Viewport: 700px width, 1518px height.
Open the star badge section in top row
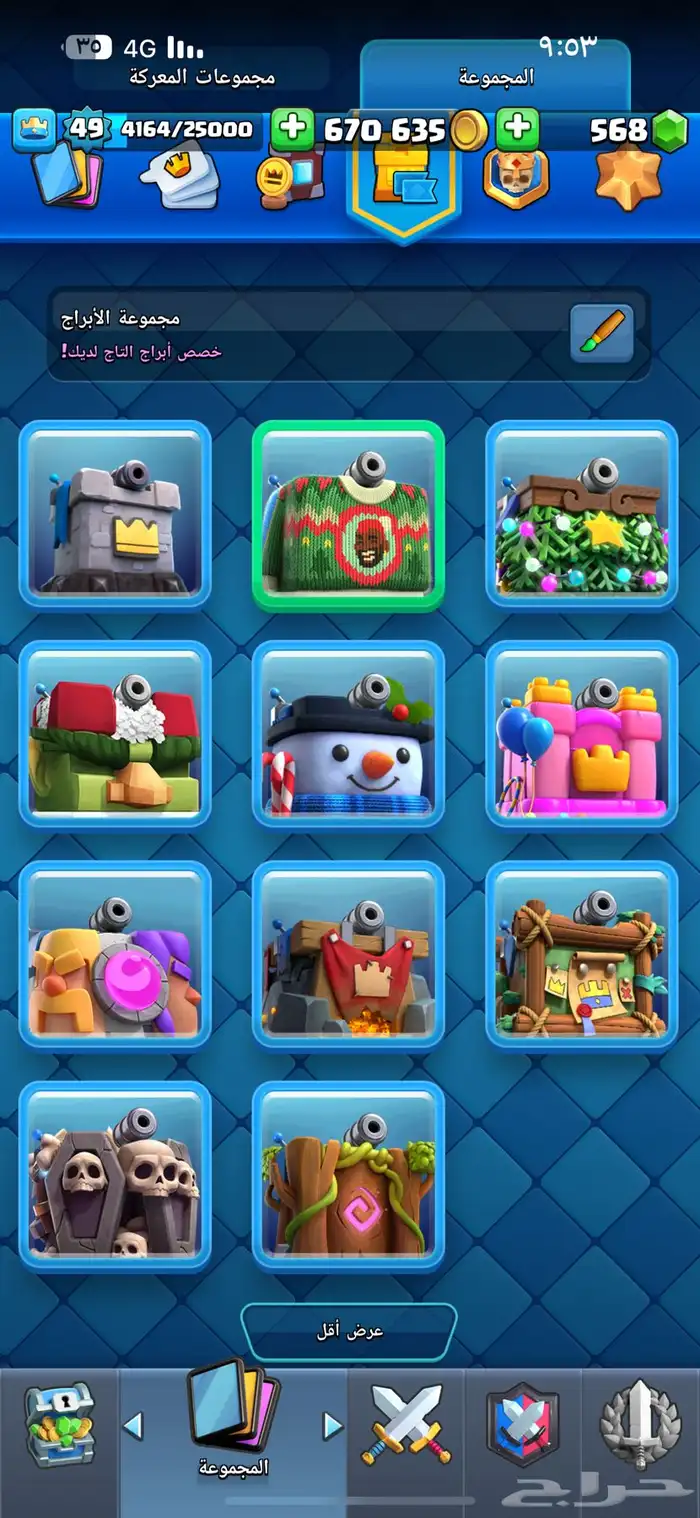(x=629, y=178)
